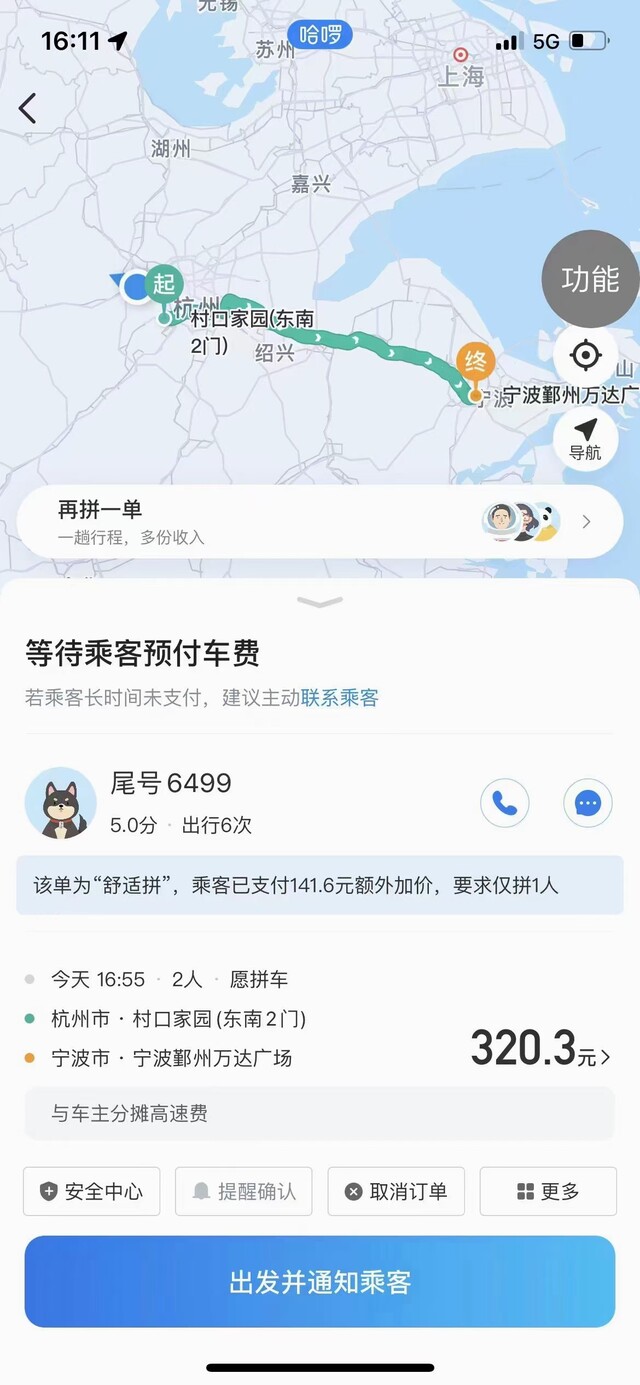Call the passenger with the phone icon
Image resolution: width=640 pixels, height=1385 pixels.
505,803
